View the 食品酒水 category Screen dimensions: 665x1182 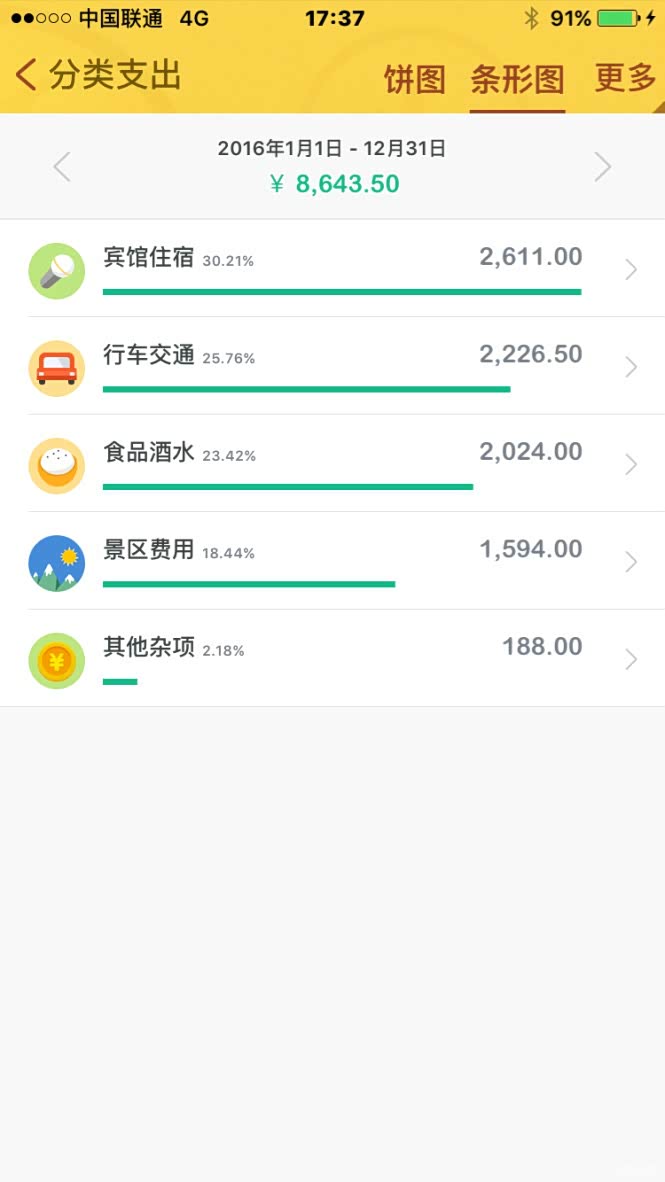pyautogui.click(x=340, y=464)
